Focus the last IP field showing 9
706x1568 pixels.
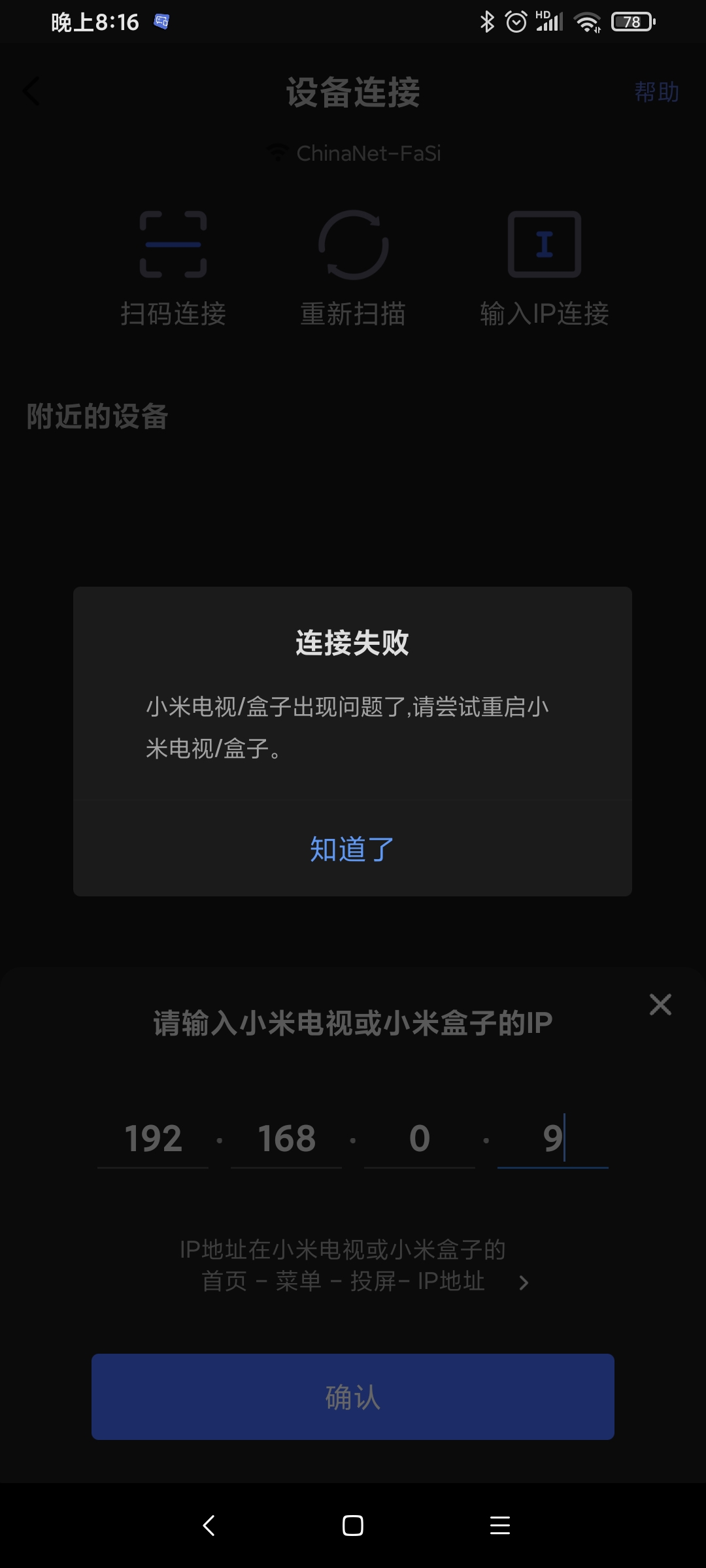pos(553,1139)
